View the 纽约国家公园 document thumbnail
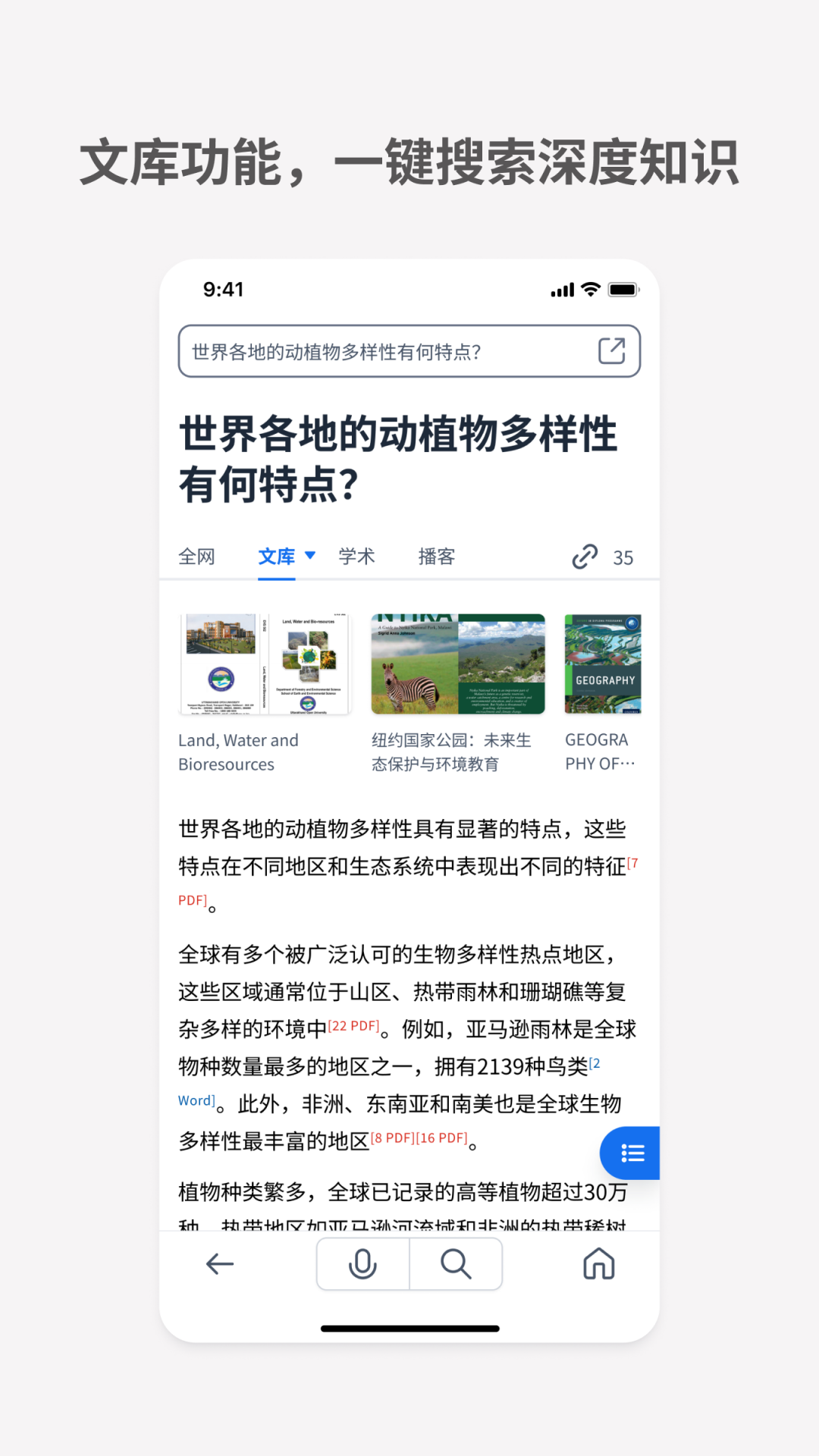819x1456 pixels. [457, 664]
